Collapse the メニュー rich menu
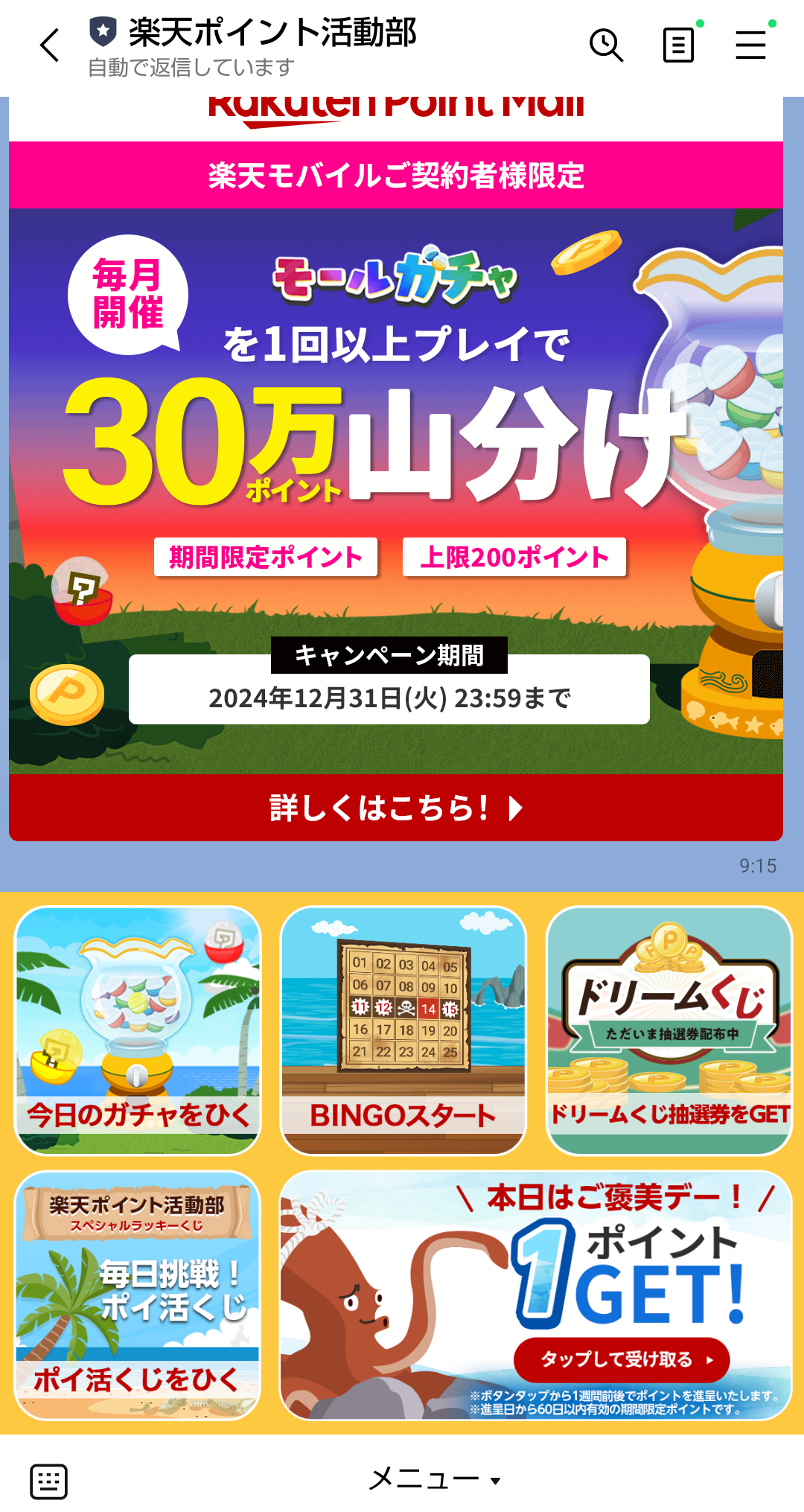804x1512 pixels. (x=434, y=1479)
